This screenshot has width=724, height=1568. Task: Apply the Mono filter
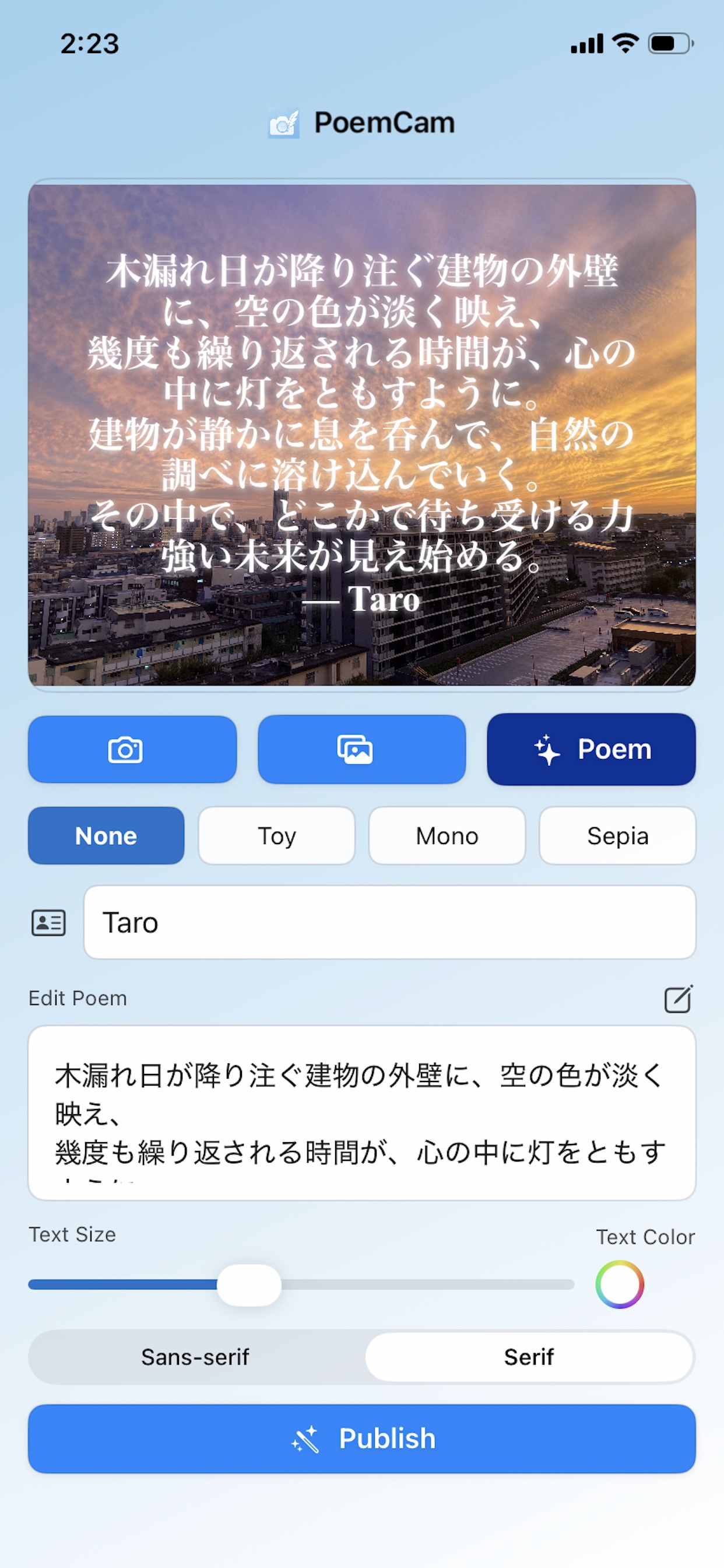click(447, 836)
